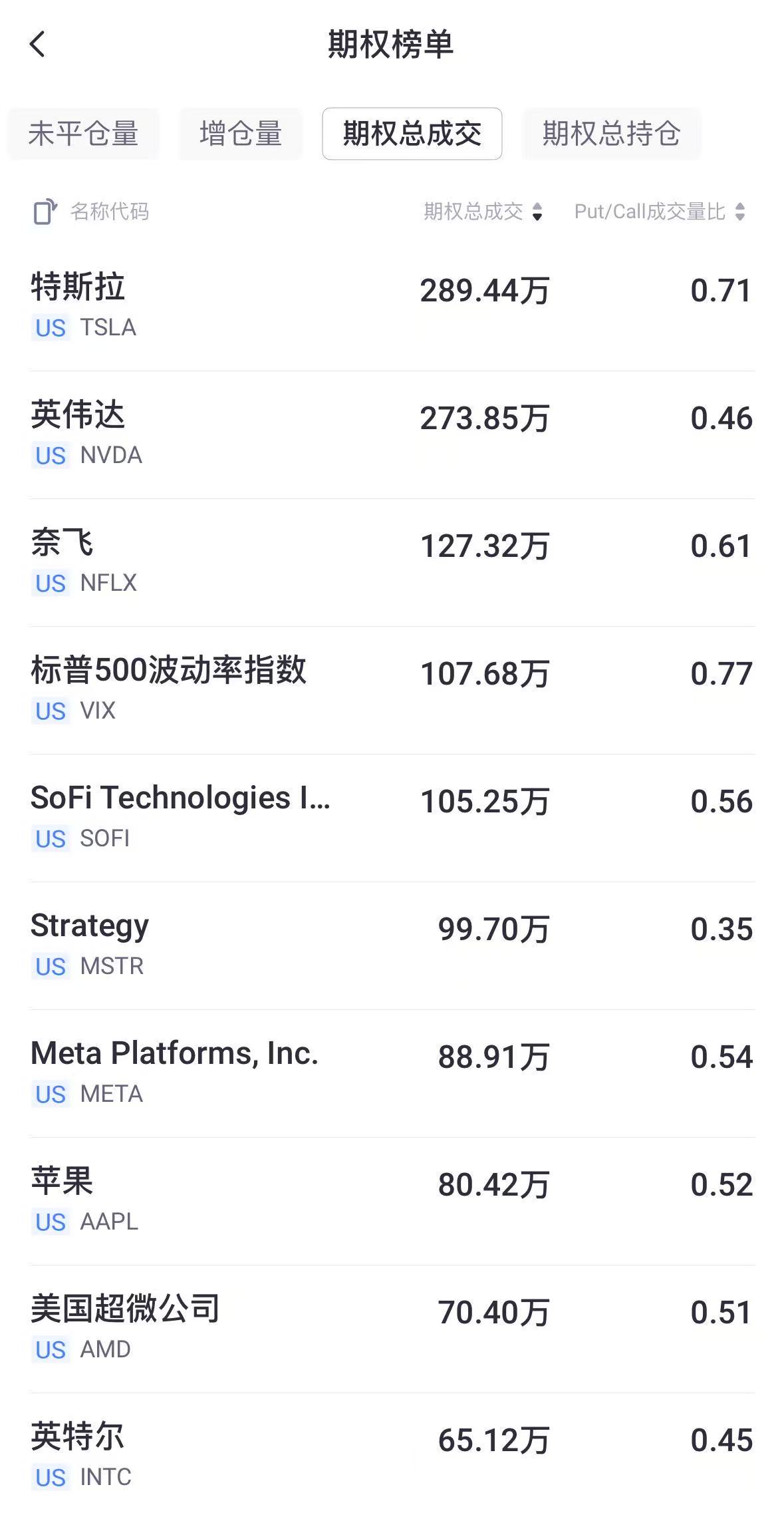Open the 苹果 AAPL row
This screenshot has height=1515, width=784.
coord(392,1200)
